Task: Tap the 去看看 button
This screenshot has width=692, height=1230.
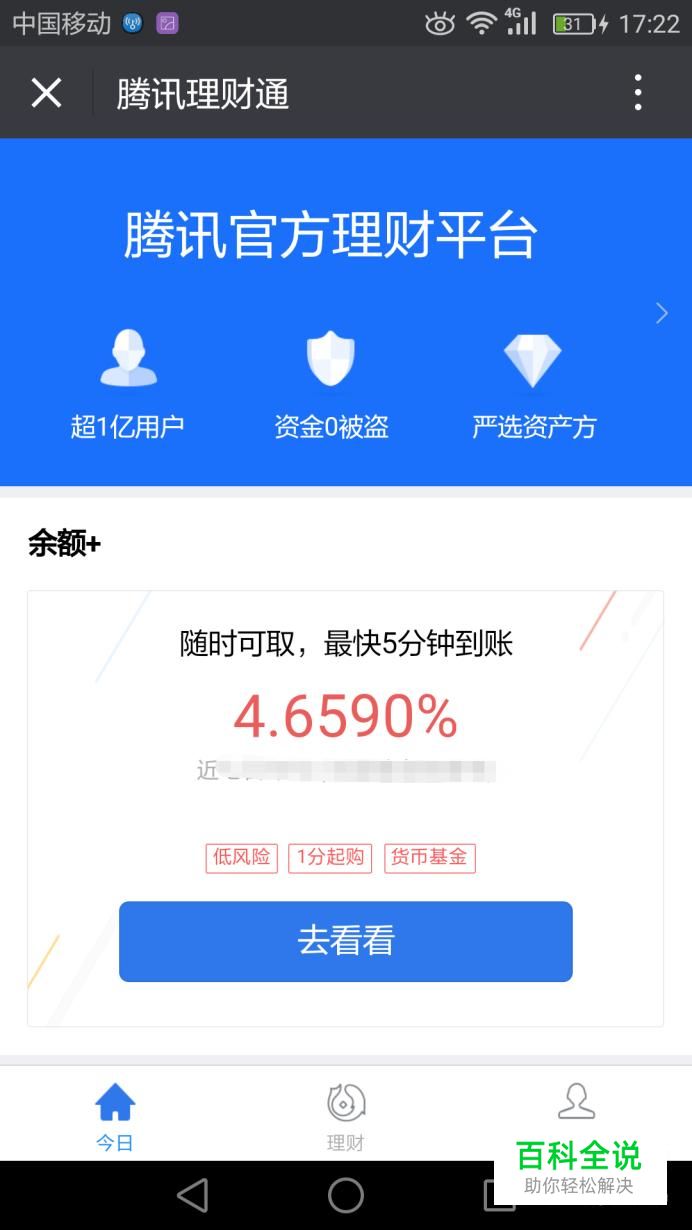Action: click(x=346, y=941)
